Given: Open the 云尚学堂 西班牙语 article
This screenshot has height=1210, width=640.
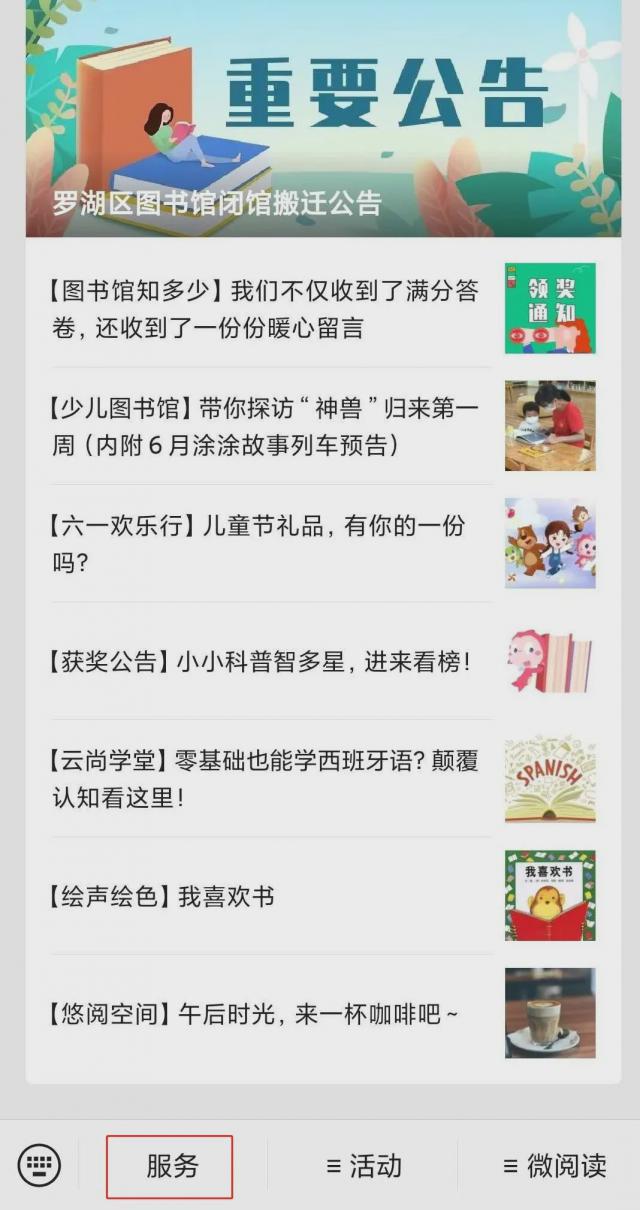Looking at the screenshot, I should coord(323,778).
